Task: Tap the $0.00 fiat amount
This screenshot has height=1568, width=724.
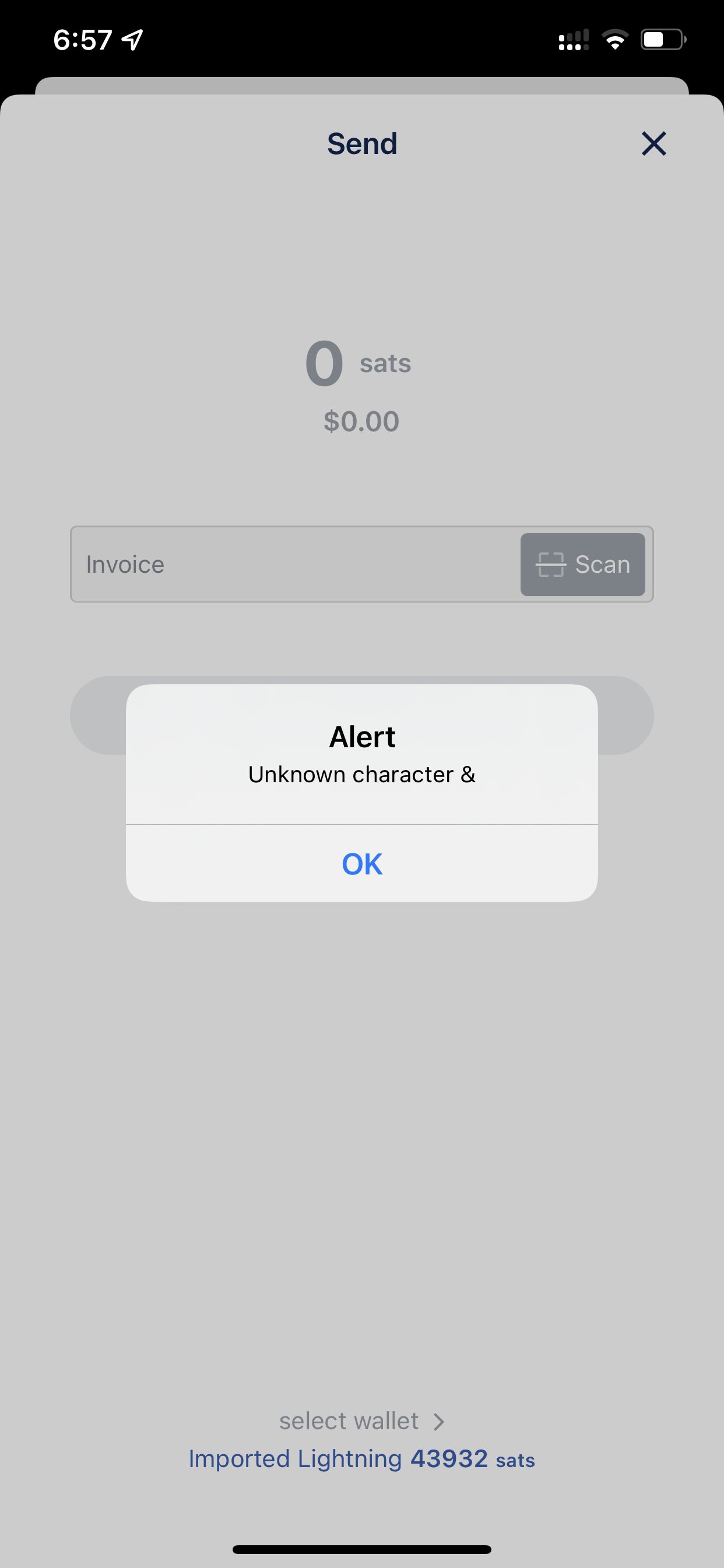Action: (x=362, y=421)
